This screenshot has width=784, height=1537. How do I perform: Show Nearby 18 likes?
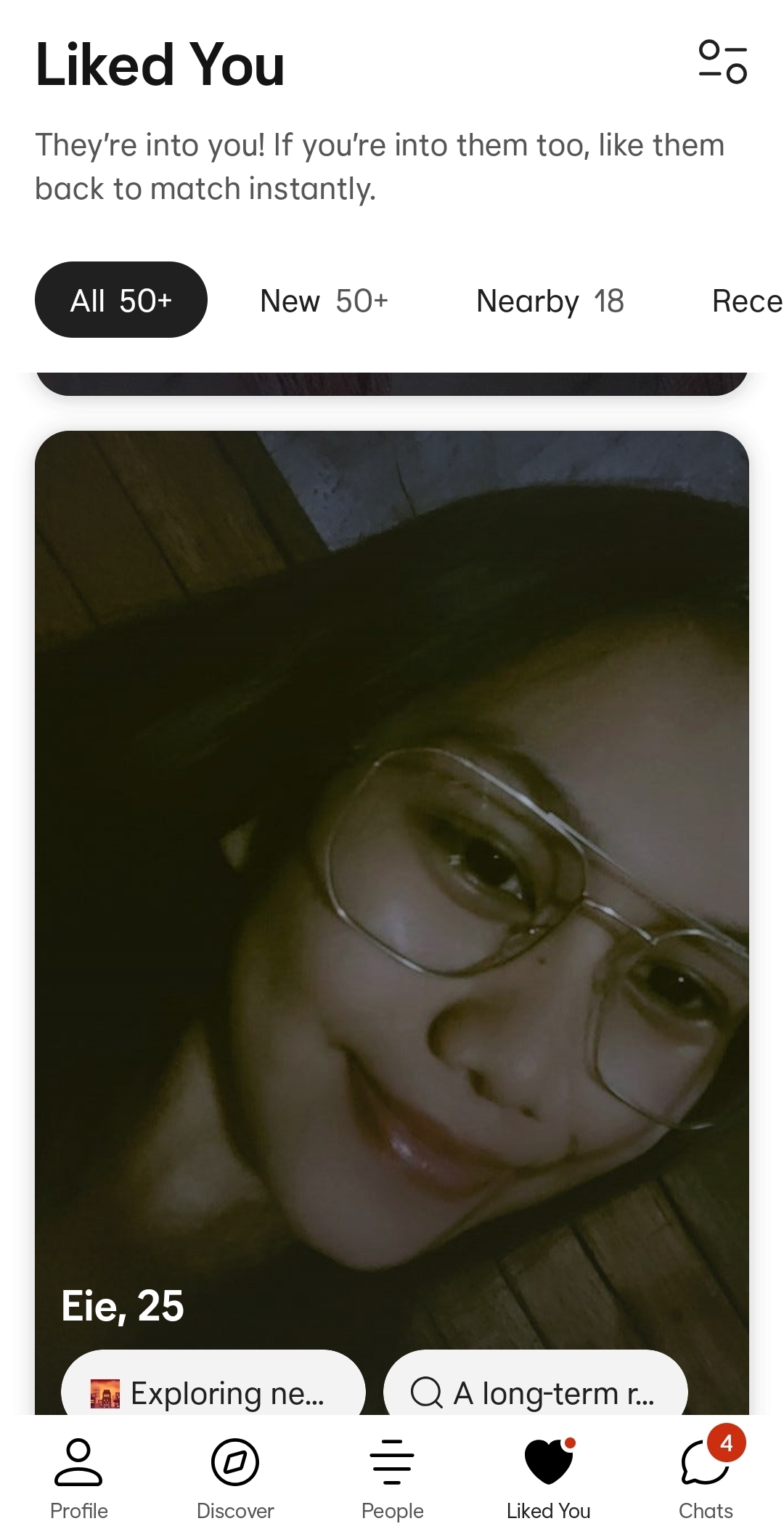click(550, 301)
